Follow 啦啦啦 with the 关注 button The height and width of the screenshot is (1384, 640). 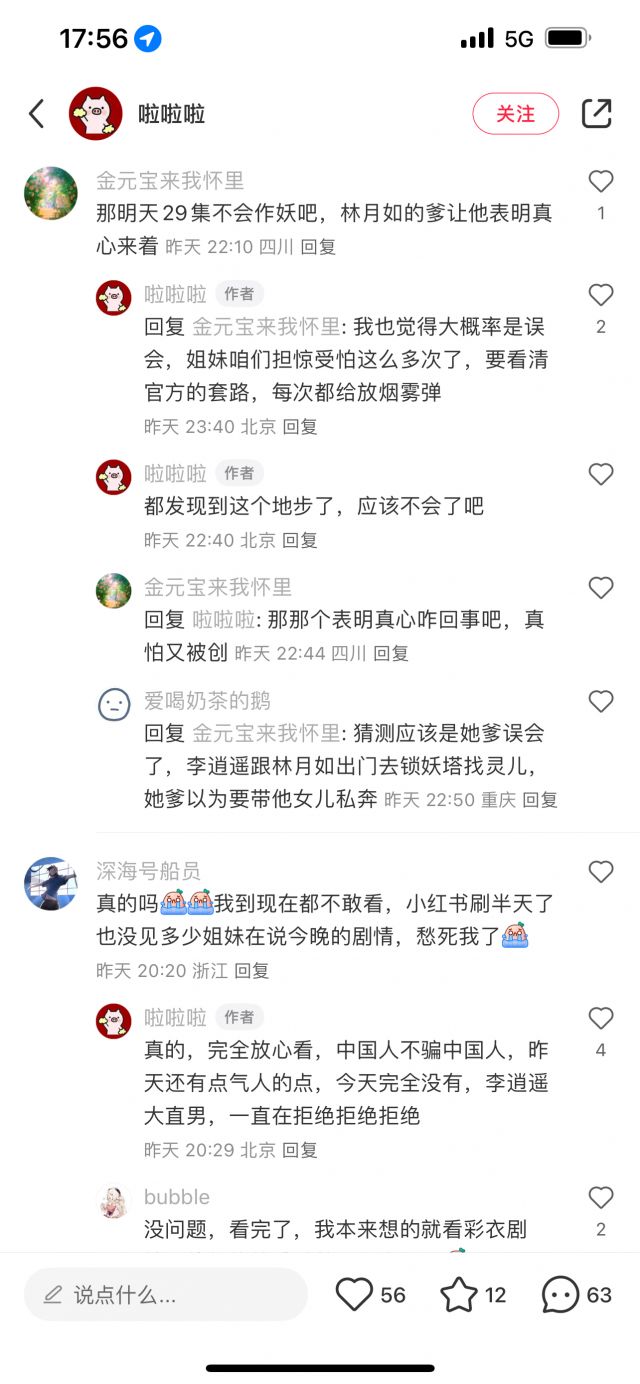pyautogui.click(x=515, y=114)
